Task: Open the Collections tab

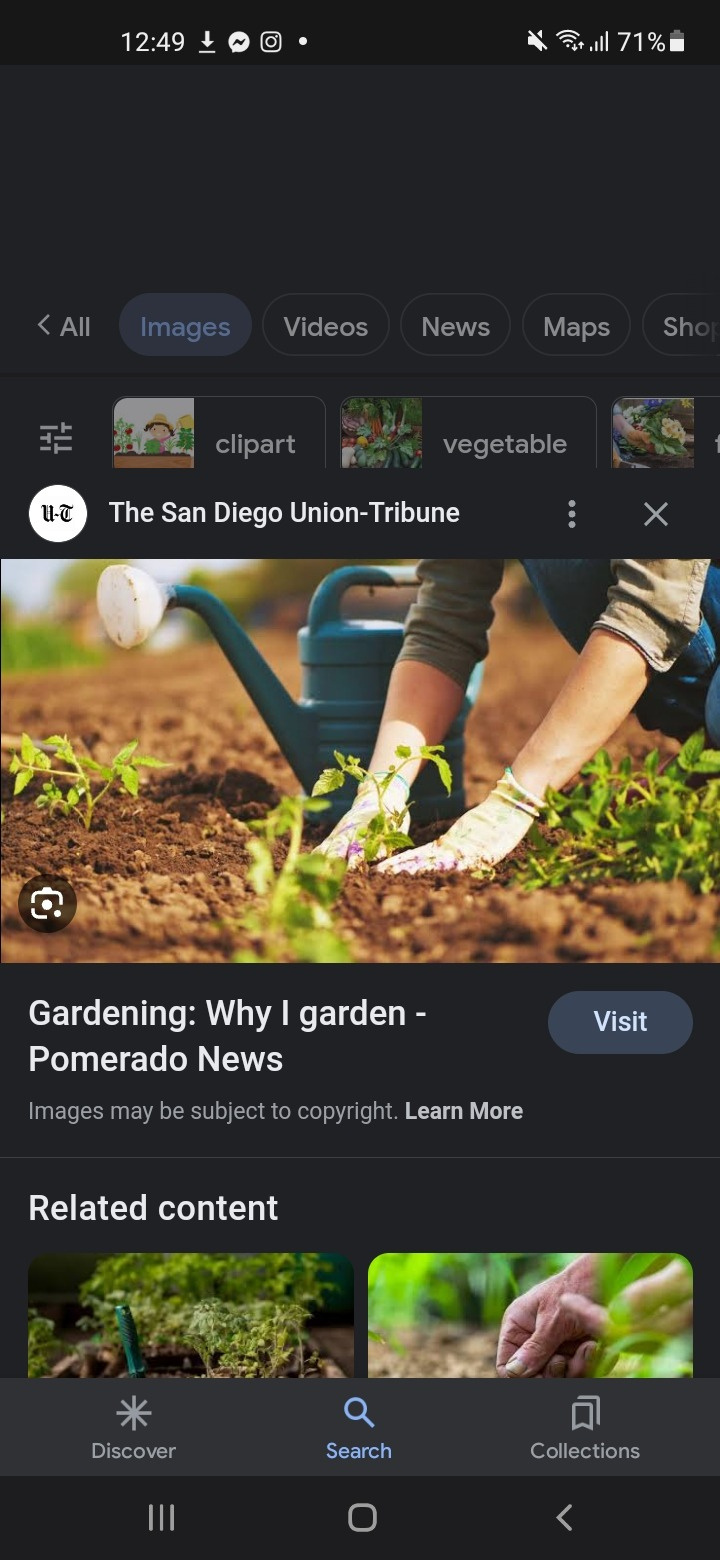Action: [x=585, y=1428]
